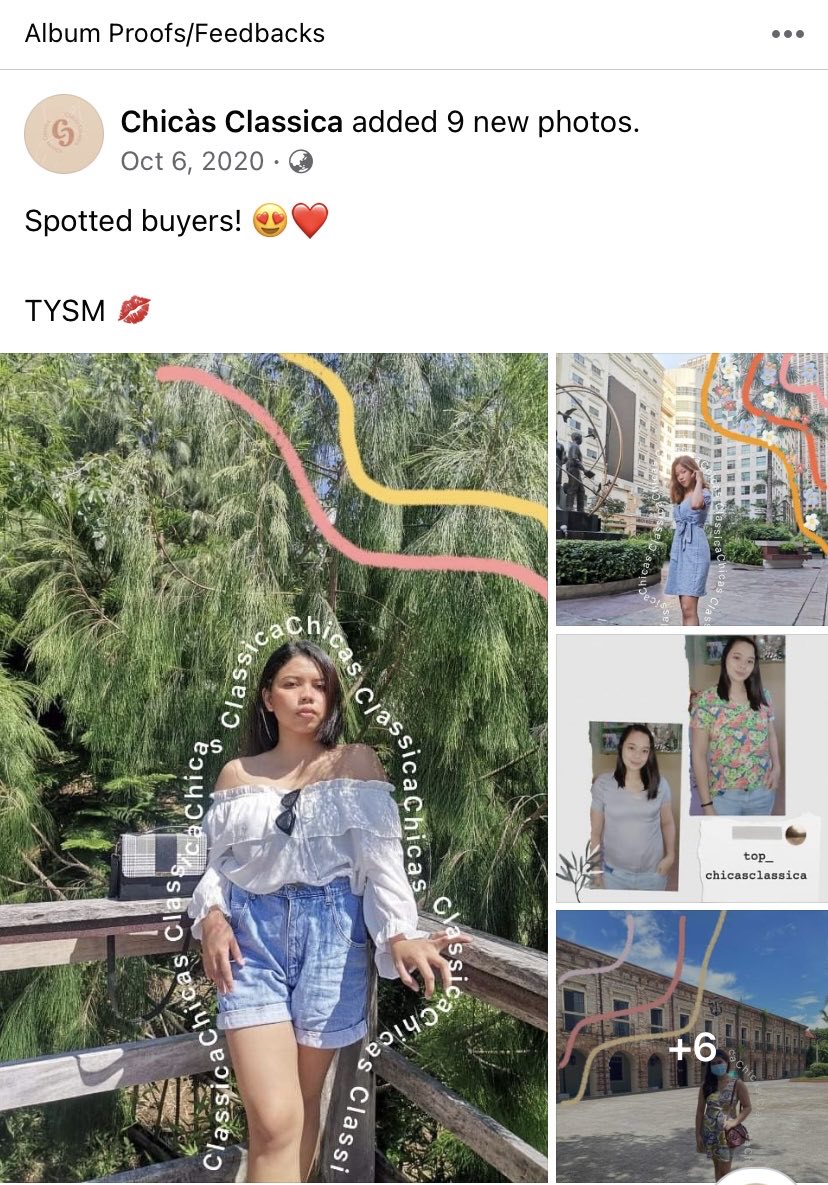The width and height of the screenshot is (828, 1185).
Task: Open the Oct 6, 2020 post timestamp
Action: pyautogui.click(x=192, y=161)
